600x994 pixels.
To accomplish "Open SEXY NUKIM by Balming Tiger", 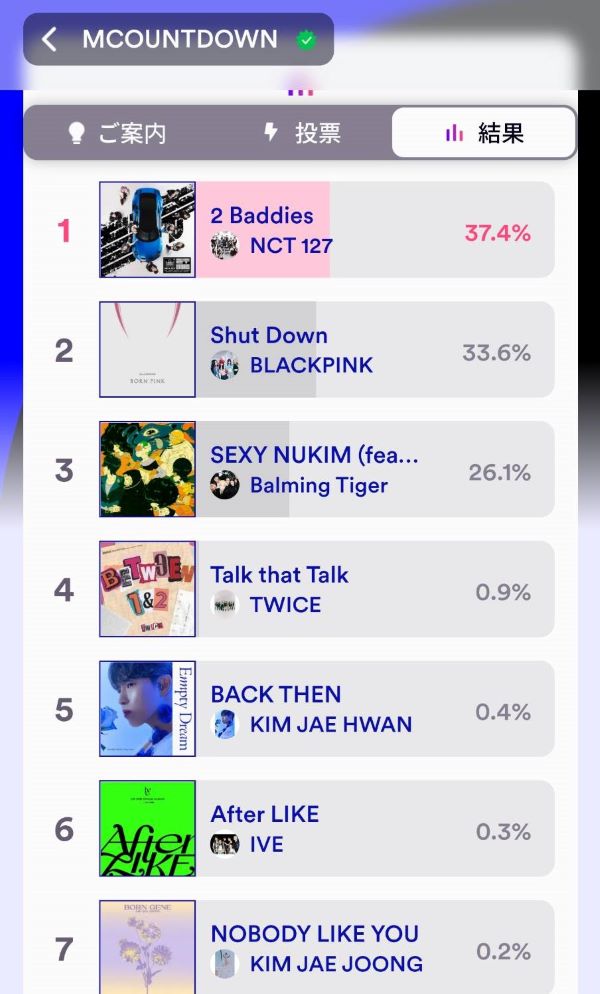I will click(326, 470).
